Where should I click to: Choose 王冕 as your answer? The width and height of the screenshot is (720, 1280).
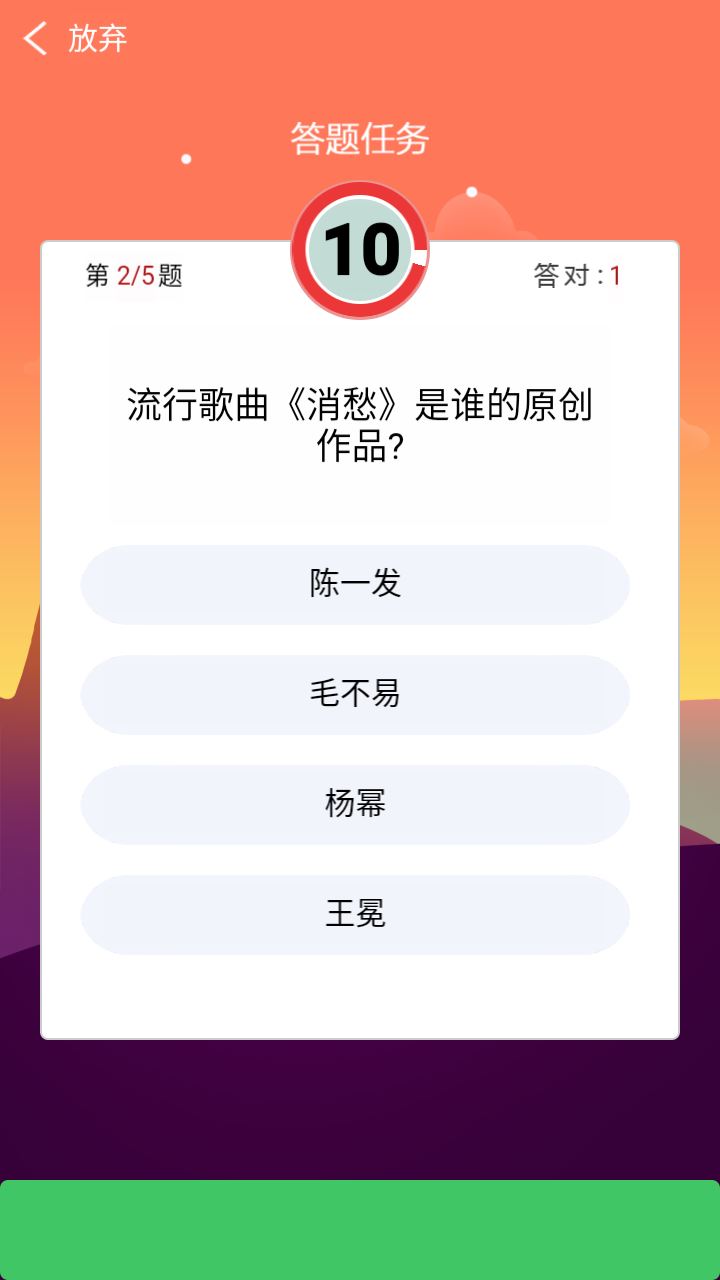coord(355,913)
